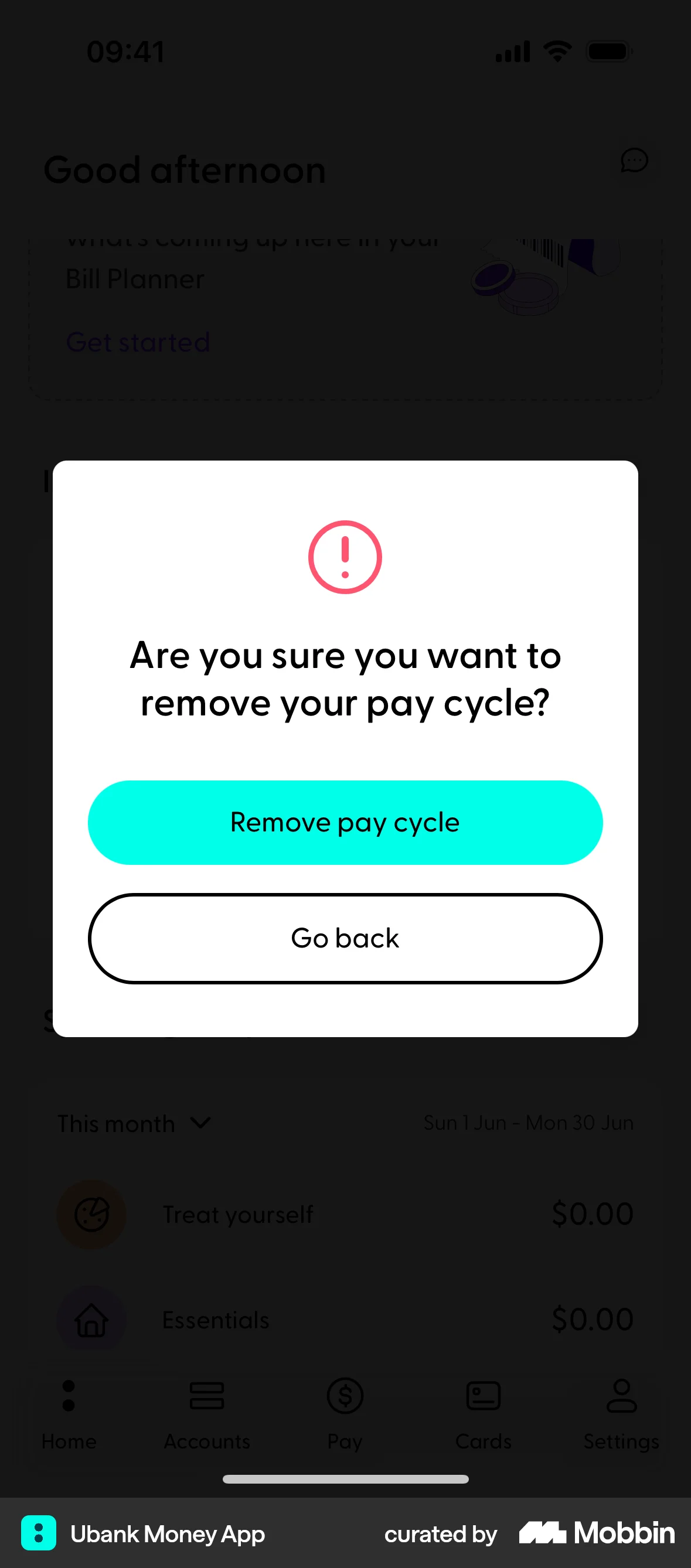Tap the Treat yourself category icon
This screenshot has height=1568, width=691.
[91, 1213]
